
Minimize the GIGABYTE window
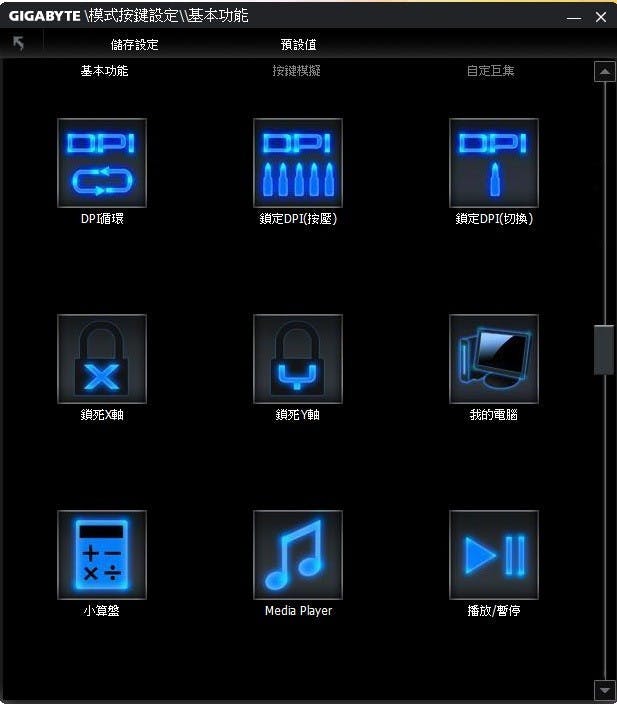(573, 18)
